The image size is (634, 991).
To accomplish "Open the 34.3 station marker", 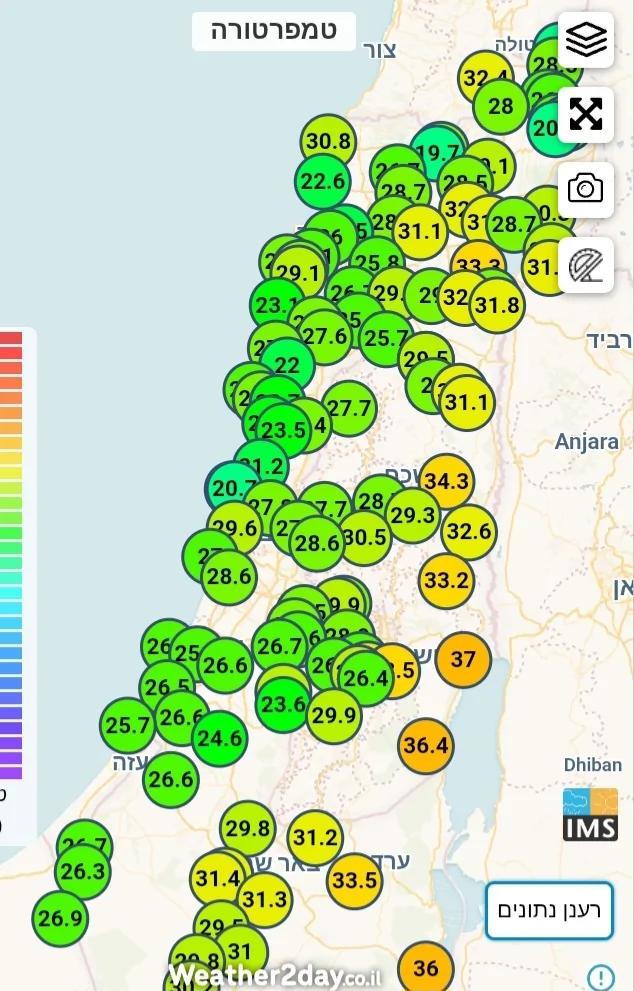I will click(446, 481).
